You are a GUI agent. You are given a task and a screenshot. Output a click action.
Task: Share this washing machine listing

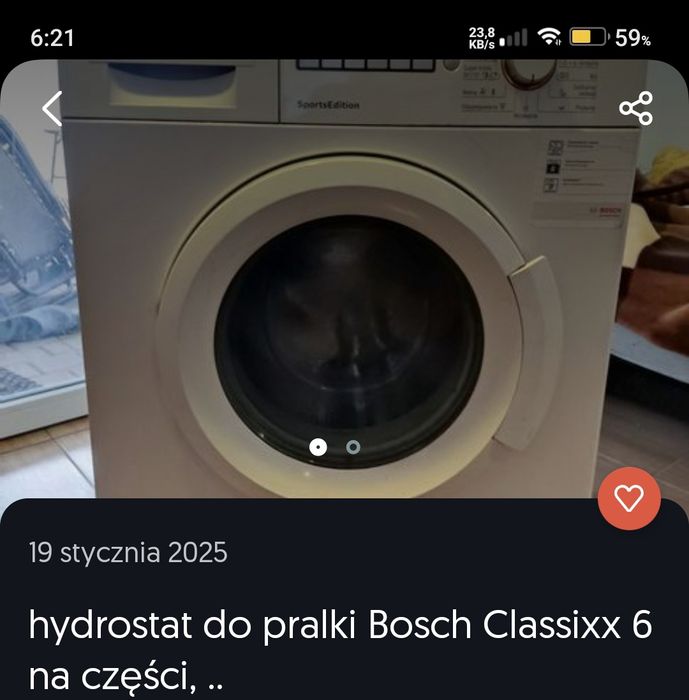coord(635,108)
